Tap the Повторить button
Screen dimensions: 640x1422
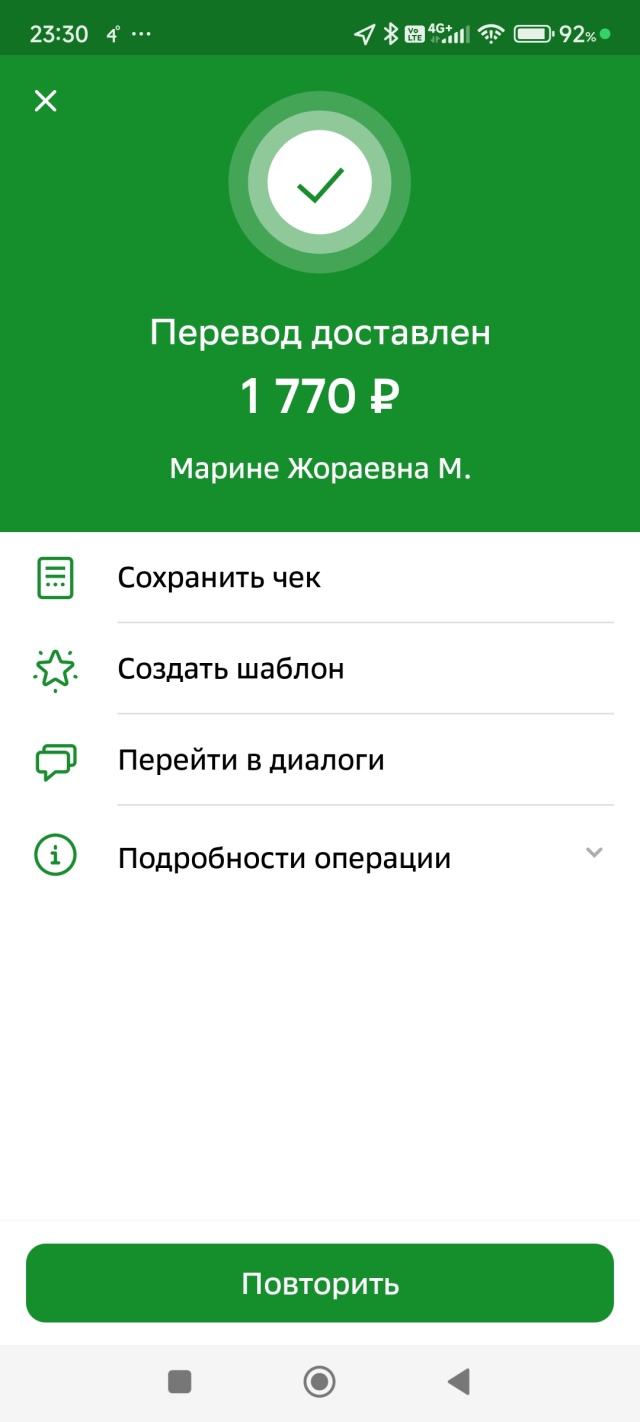coord(320,1284)
